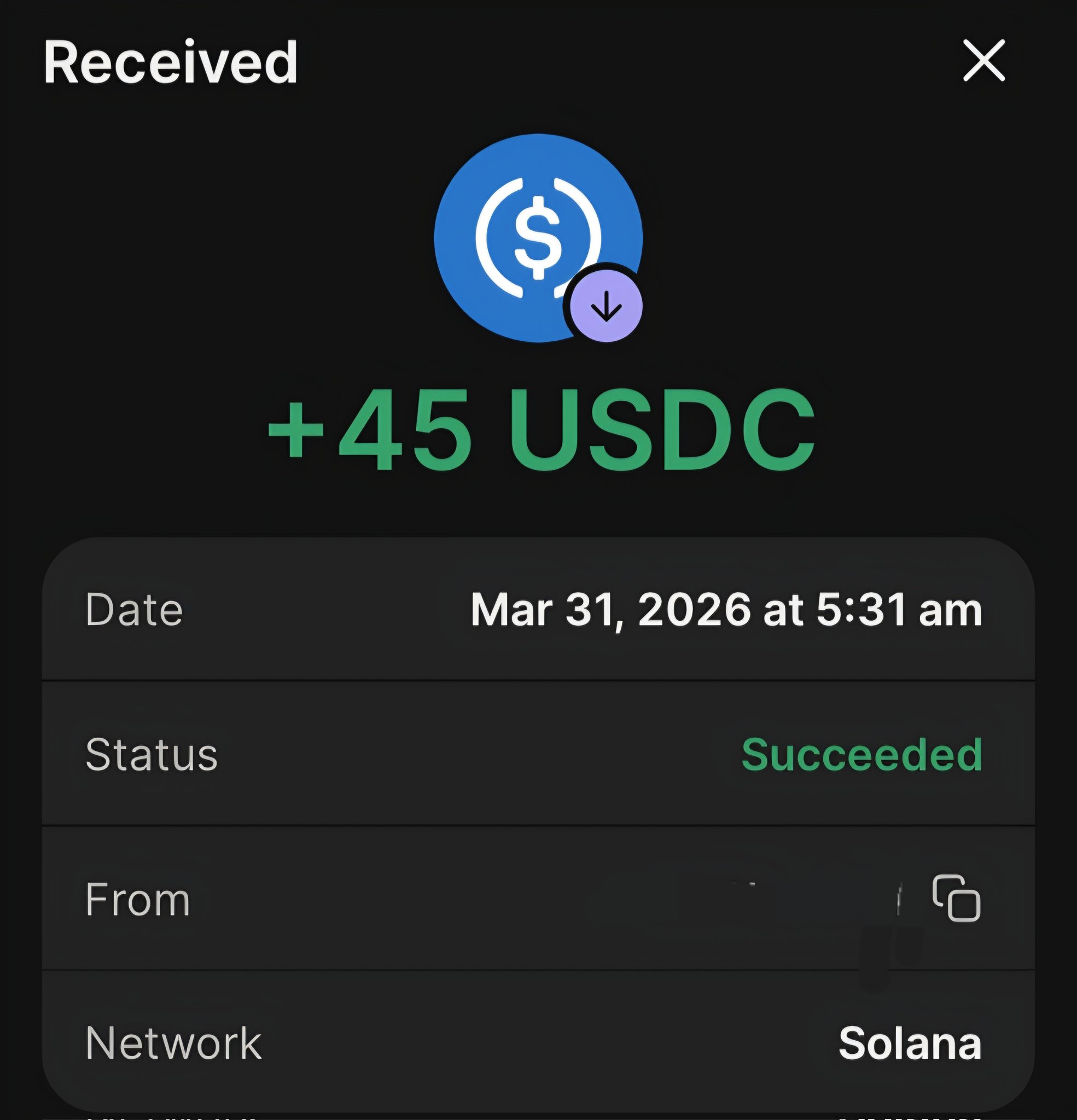The image size is (1077, 1120).
Task: Copy the From sender address
Action: [956, 899]
